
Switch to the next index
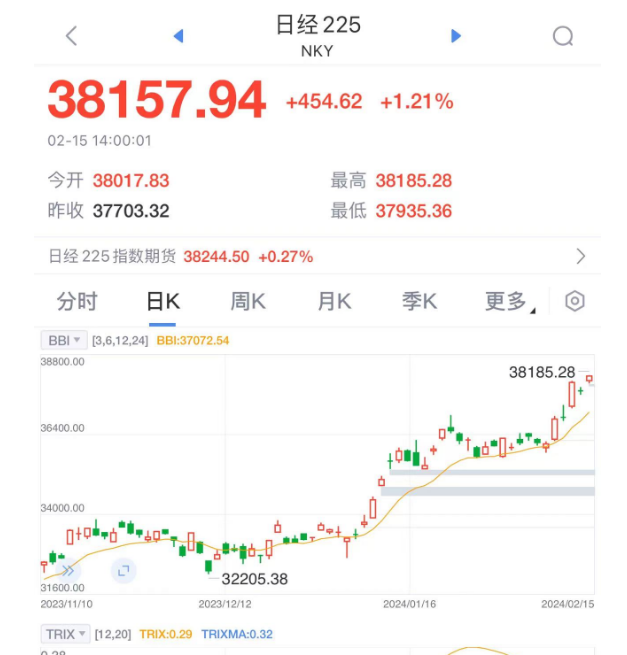[x=456, y=36]
